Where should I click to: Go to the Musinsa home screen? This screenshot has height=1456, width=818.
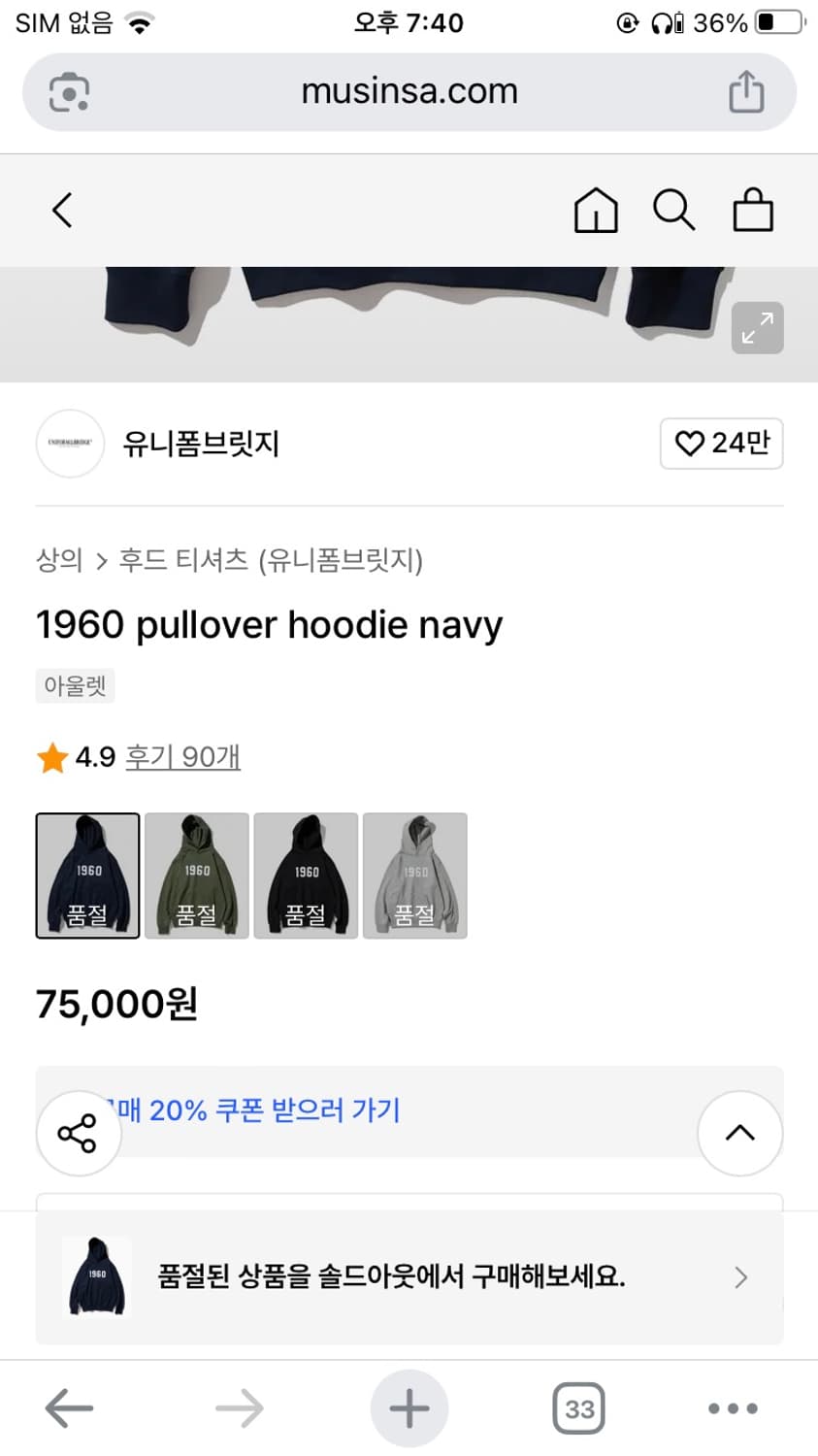point(596,210)
